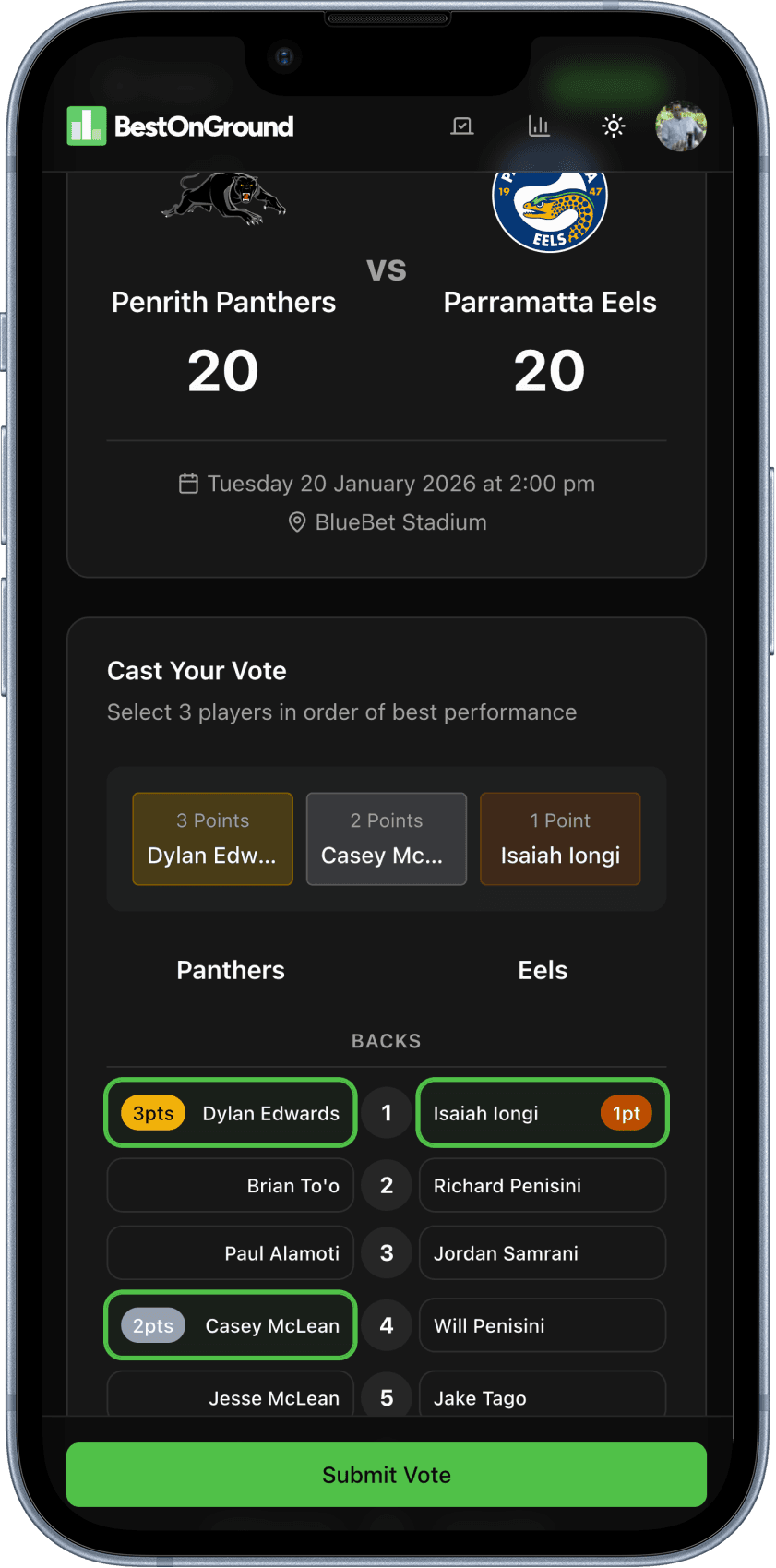Deselect Dylan Edwards' 3pts vote
This screenshot has width=776, height=1568.
pyautogui.click(x=230, y=1113)
